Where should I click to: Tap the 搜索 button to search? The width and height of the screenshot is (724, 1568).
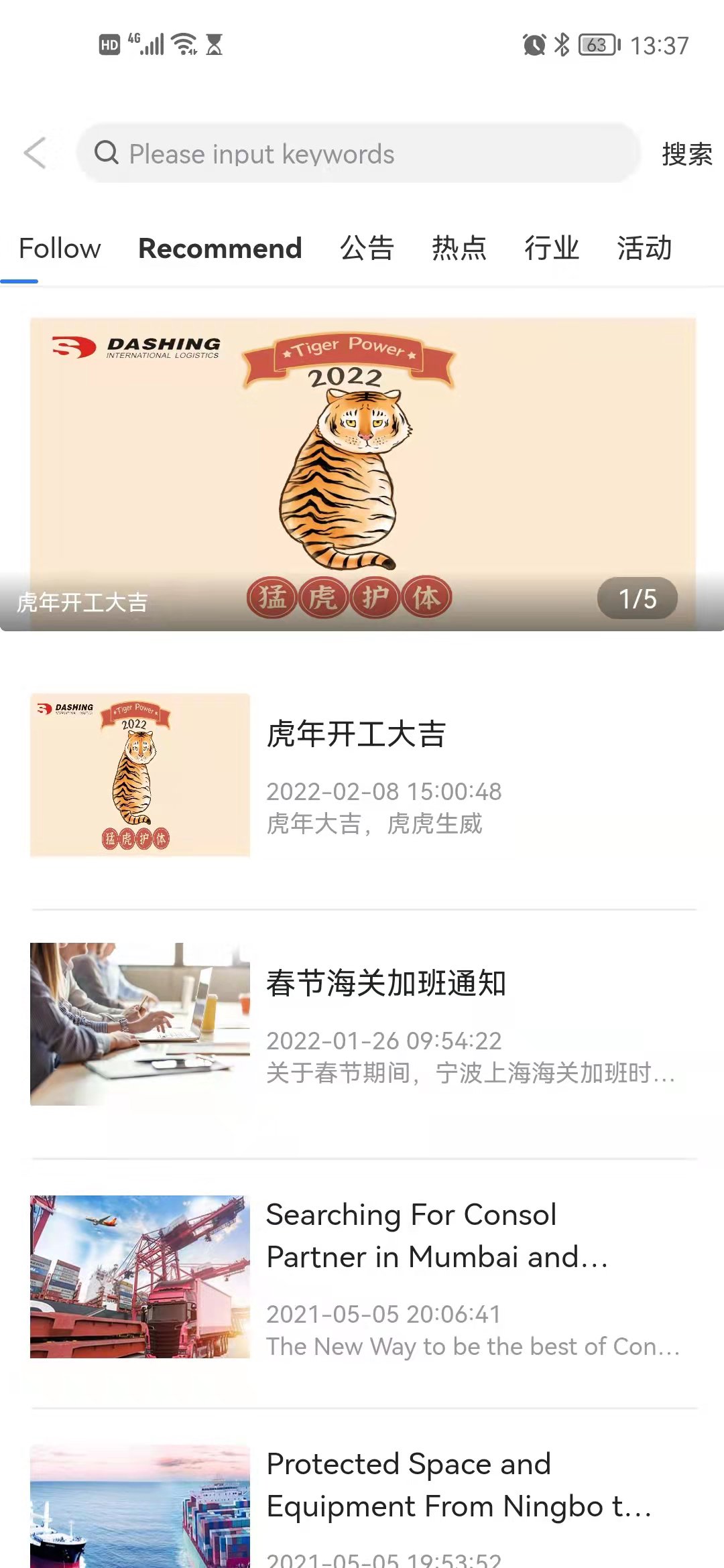click(686, 153)
